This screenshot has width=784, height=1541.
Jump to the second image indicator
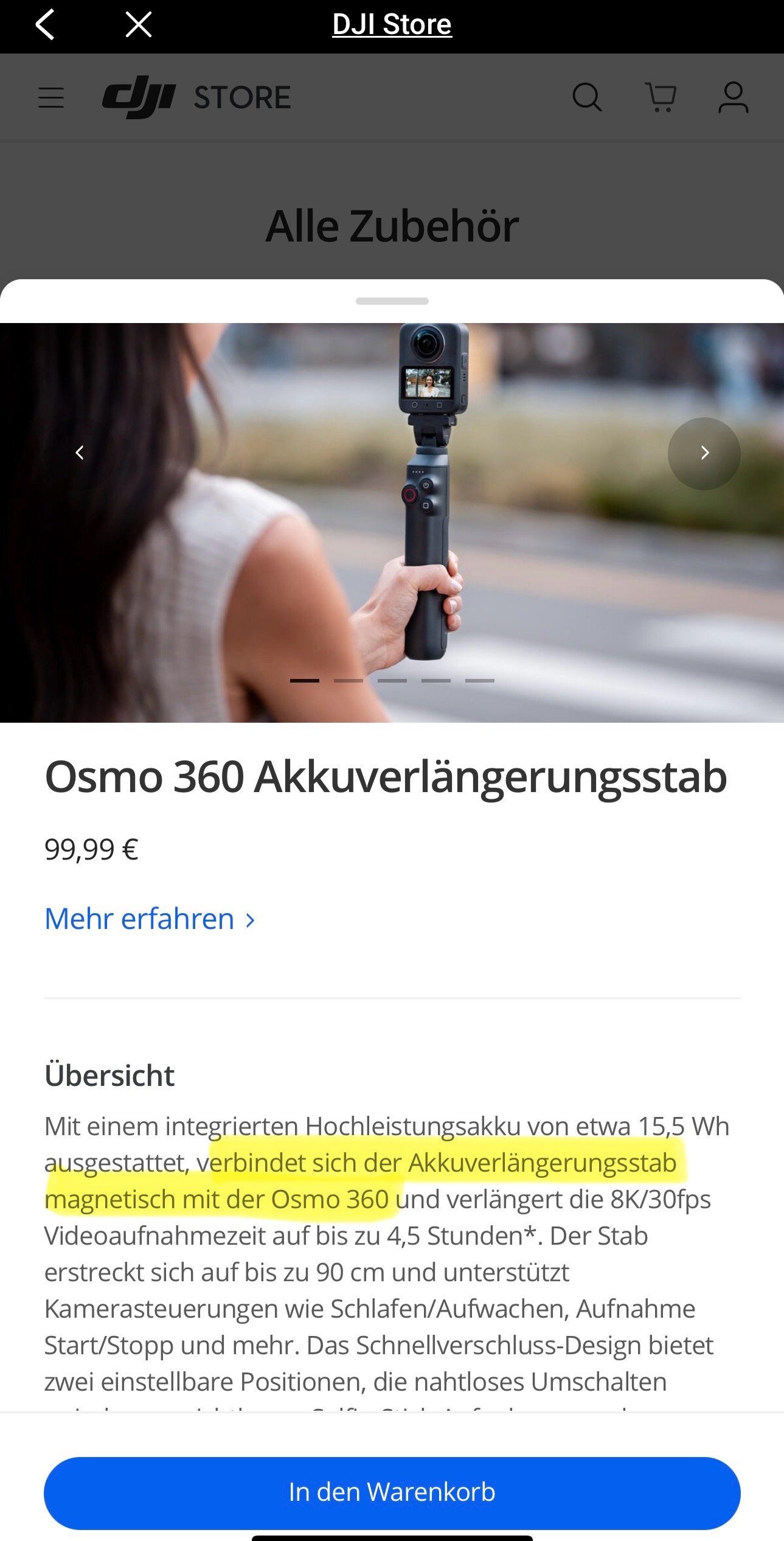click(x=349, y=681)
